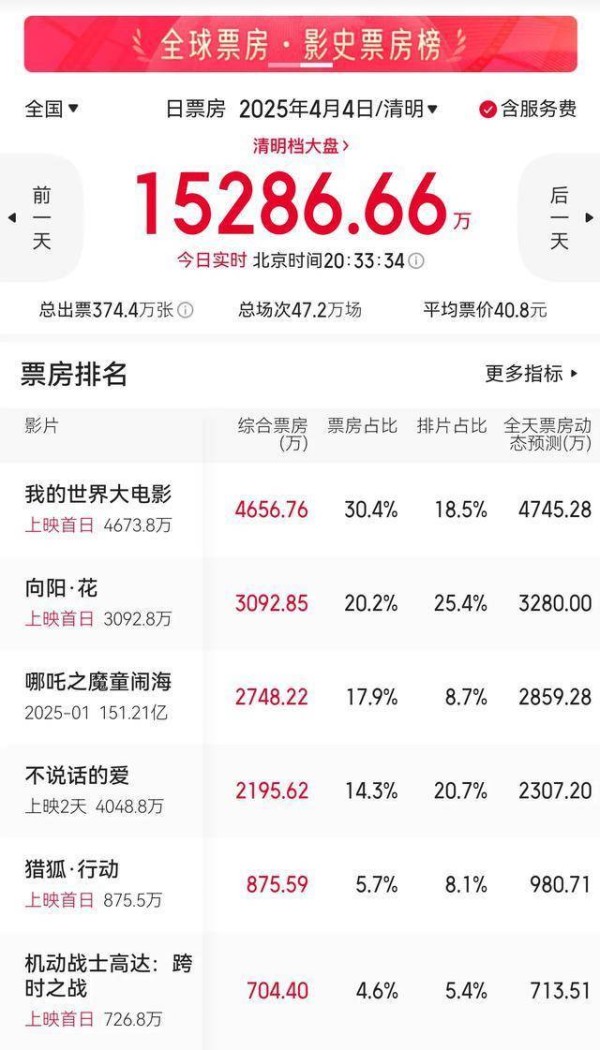Go to 后一天 box office
The height and width of the screenshot is (1050, 600).
coord(560,218)
